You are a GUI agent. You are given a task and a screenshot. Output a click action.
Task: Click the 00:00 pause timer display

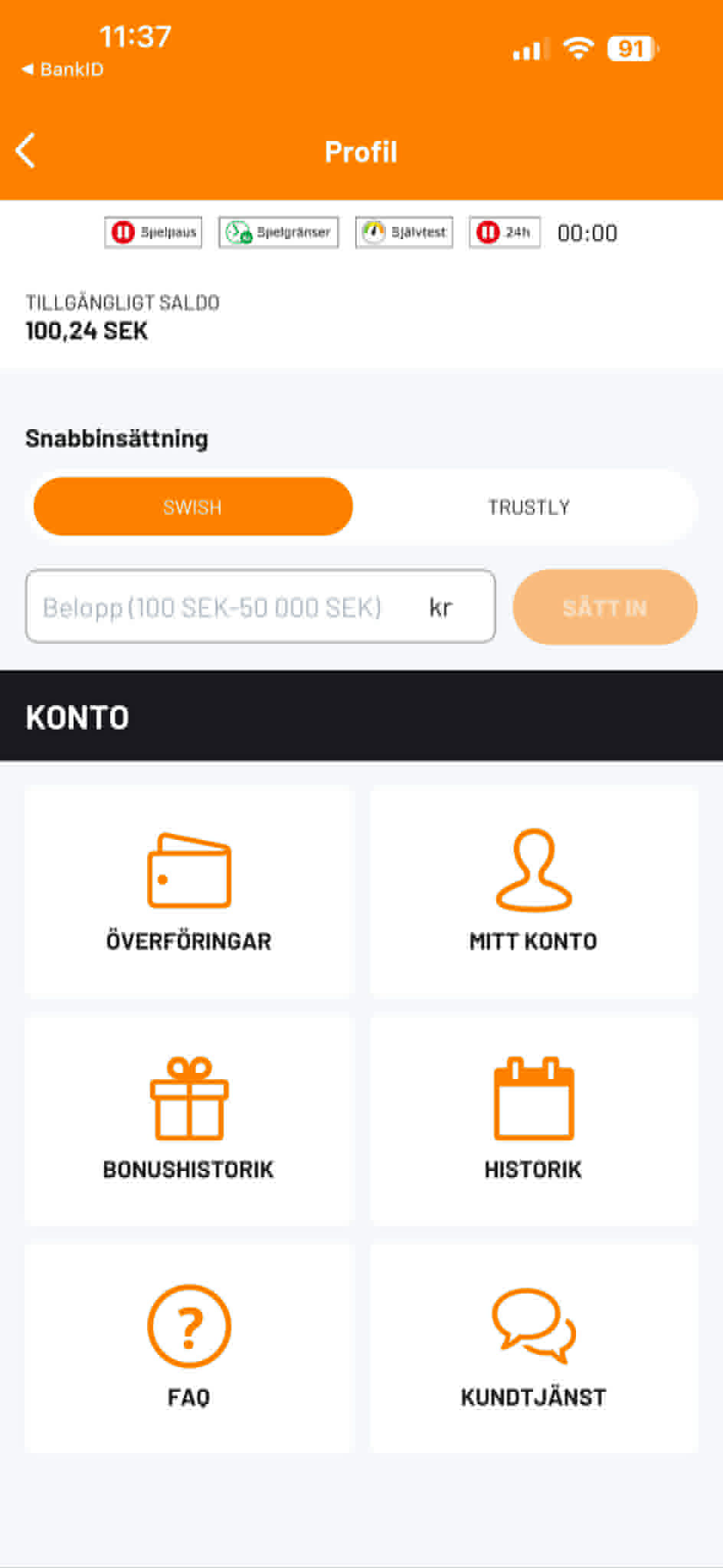coord(587,232)
